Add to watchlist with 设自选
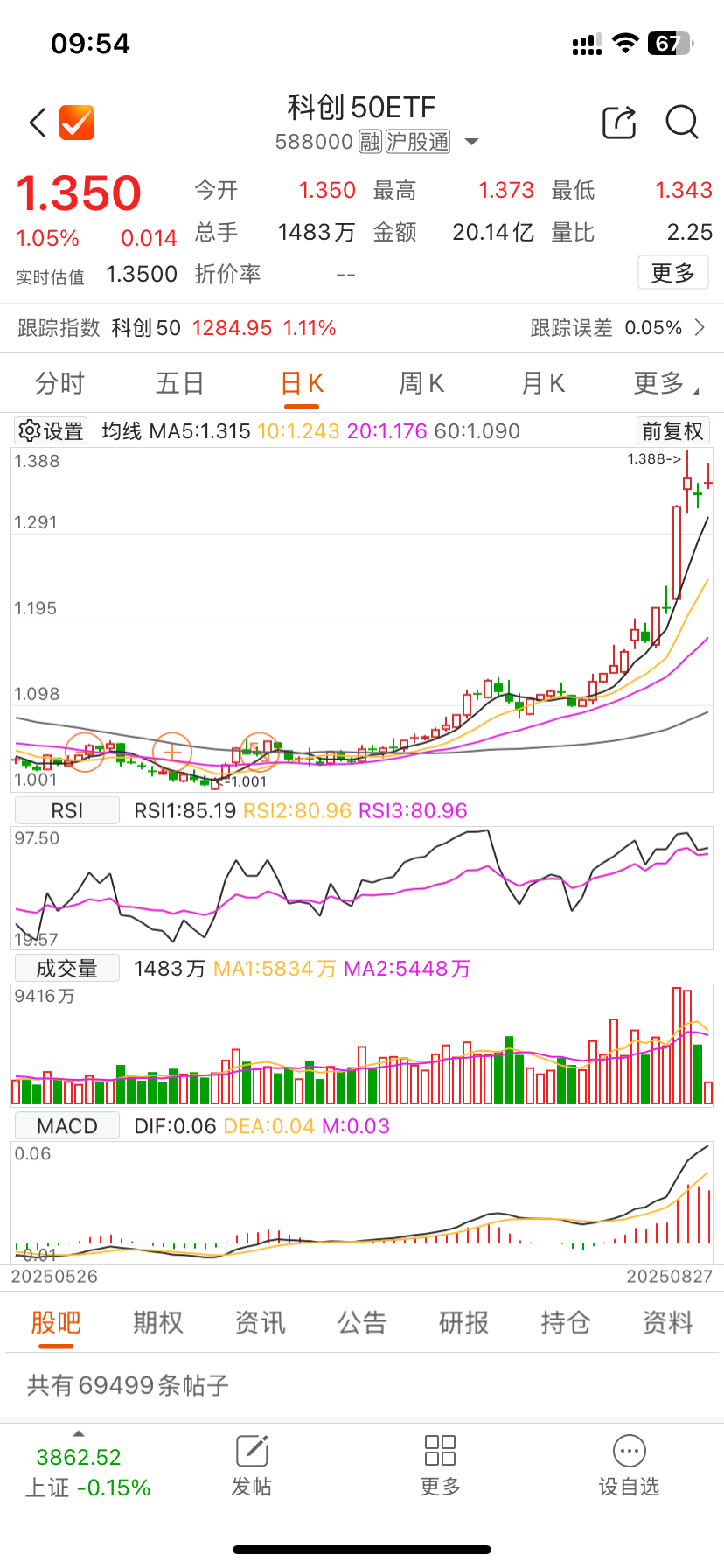The image size is (724, 1568). click(x=629, y=1466)
